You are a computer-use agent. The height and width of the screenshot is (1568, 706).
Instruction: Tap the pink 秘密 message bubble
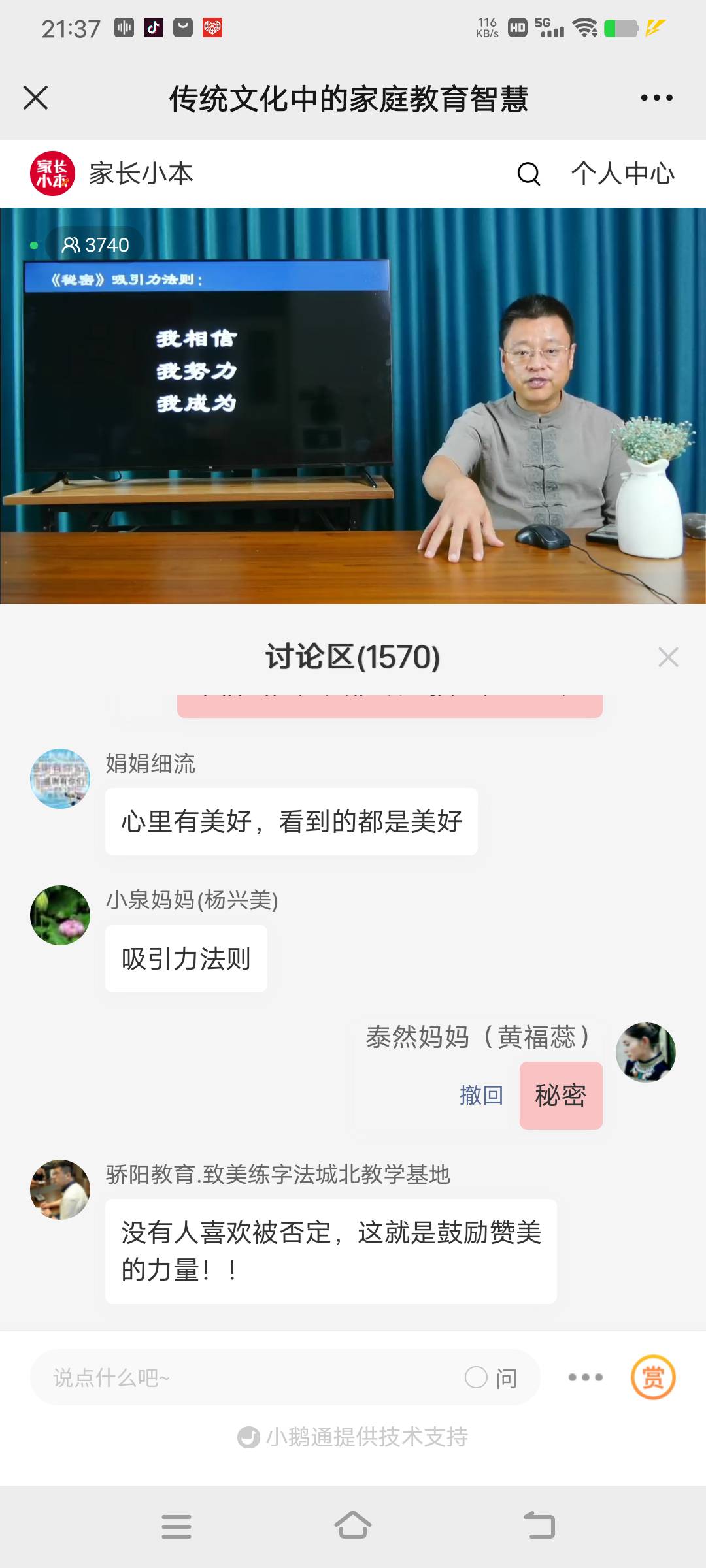point(561,1095)
